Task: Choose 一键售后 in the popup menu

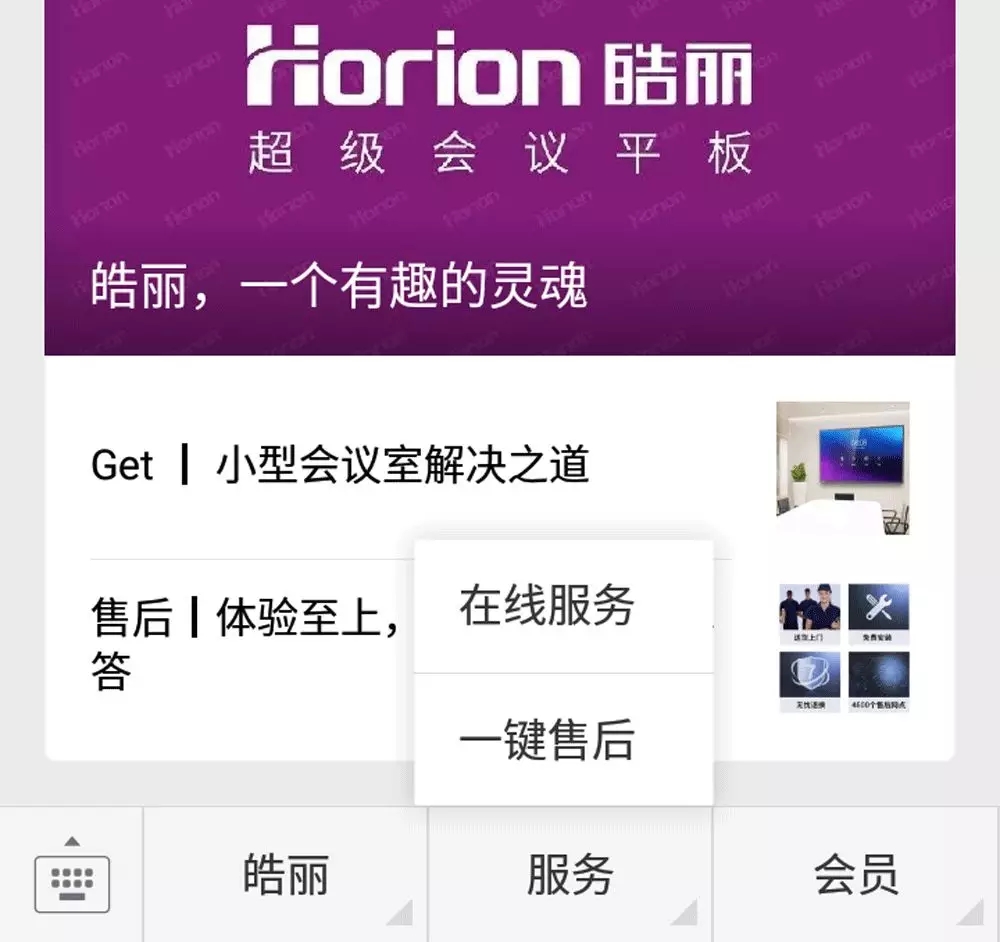Action: coord(547,741)
